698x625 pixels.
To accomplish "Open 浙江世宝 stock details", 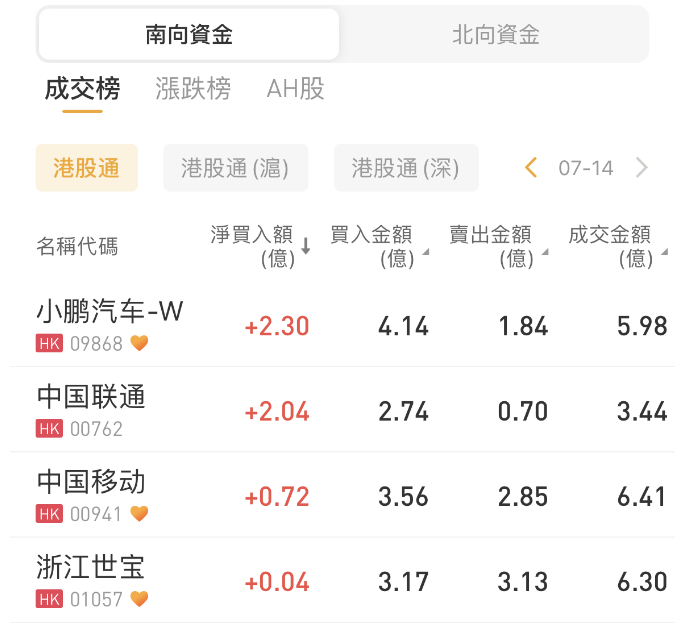I will click(92, 580).
